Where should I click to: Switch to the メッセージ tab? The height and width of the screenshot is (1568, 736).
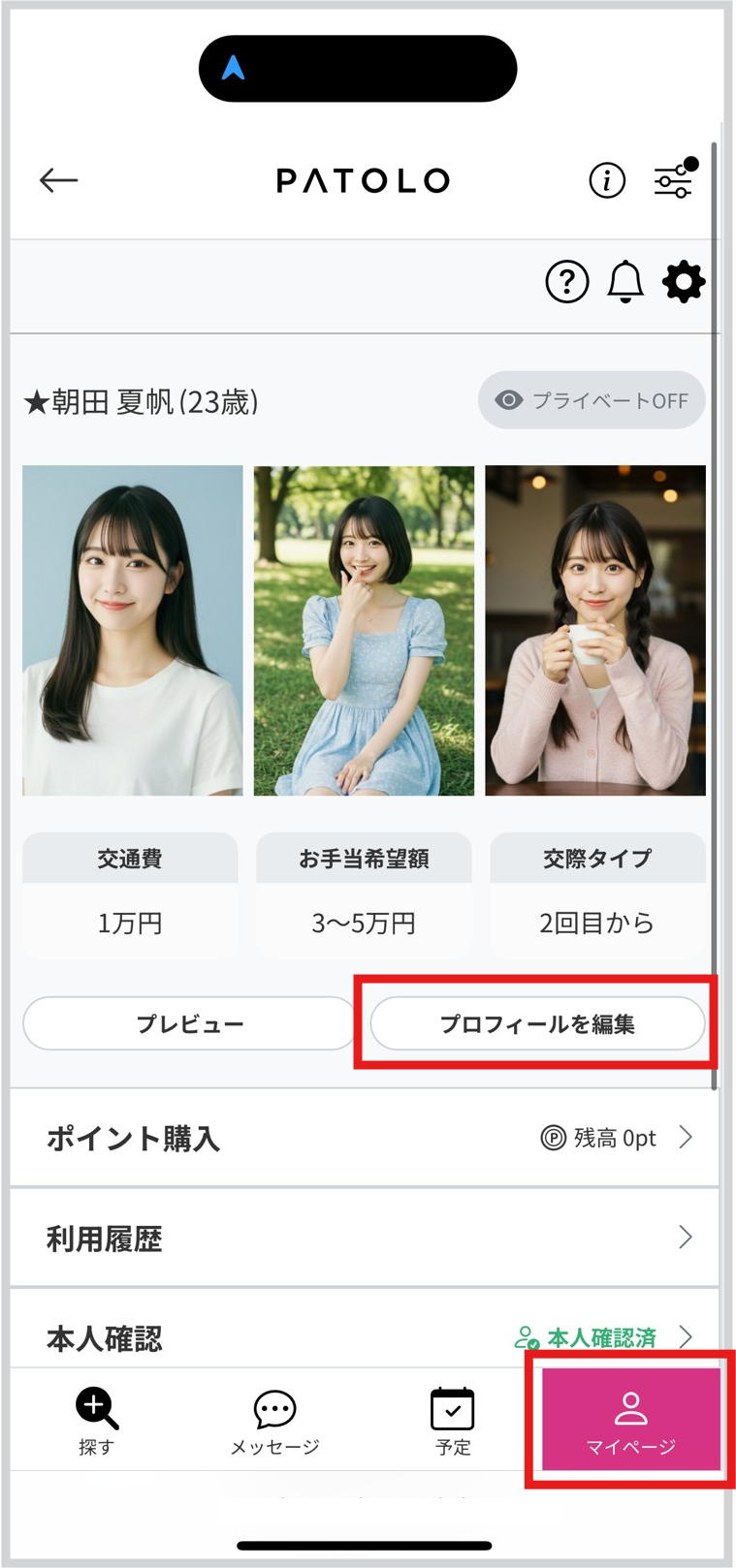point(274,1421)
